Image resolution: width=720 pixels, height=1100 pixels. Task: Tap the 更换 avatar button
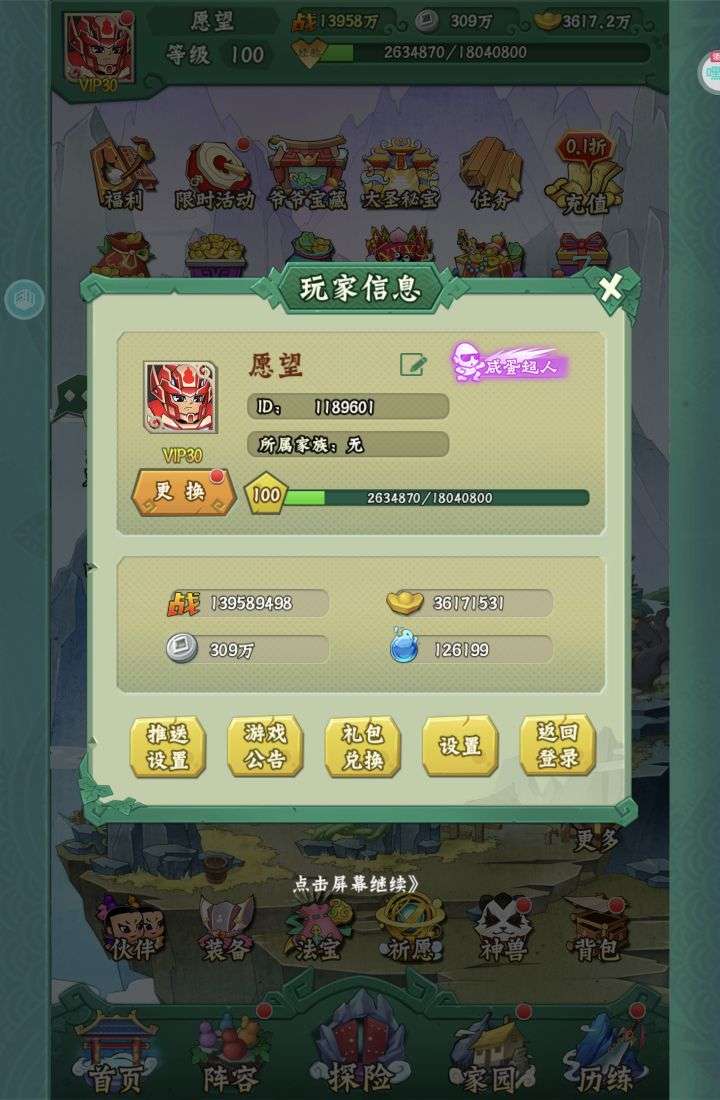[x=183, y=492]
